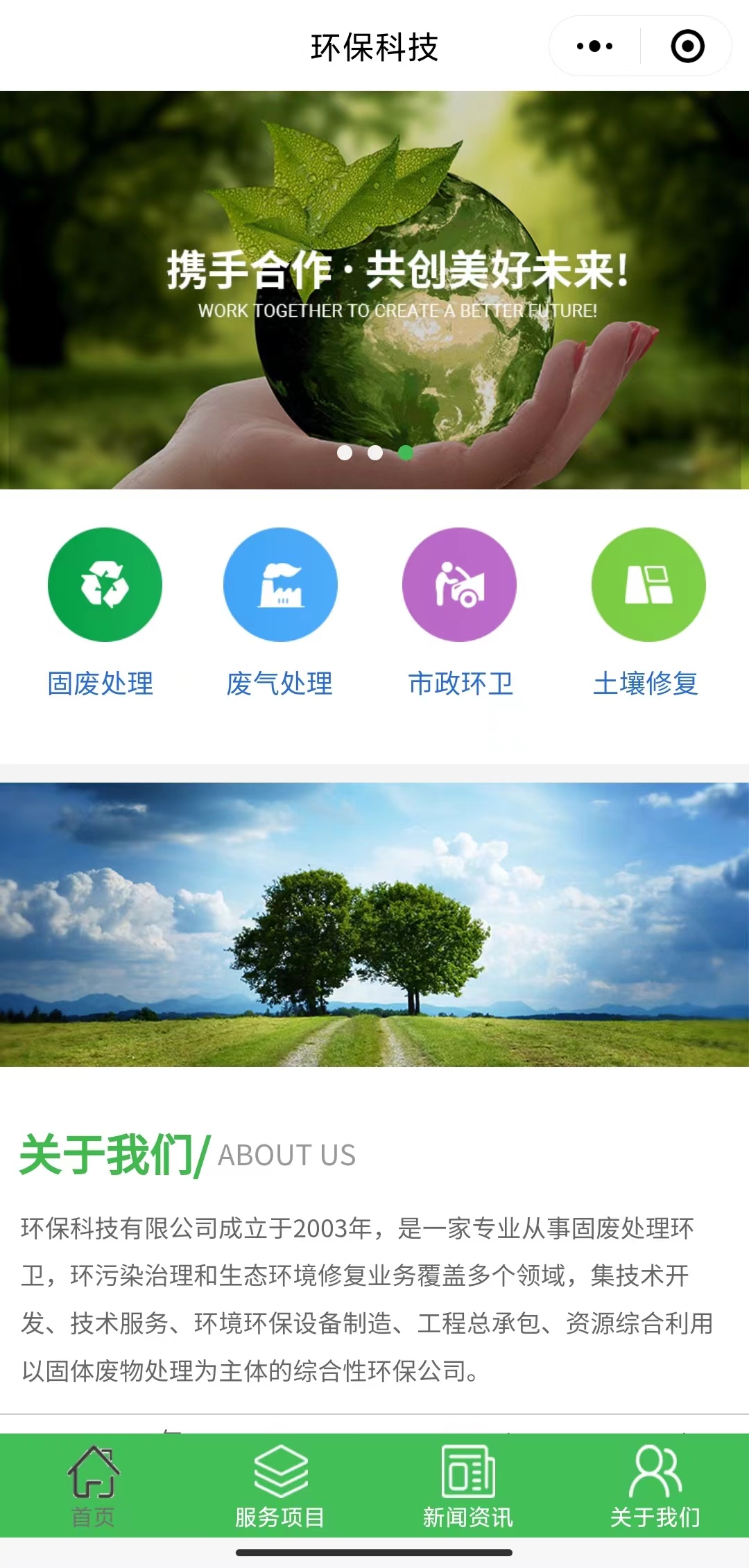
Task: Open the mini program more options menu
Action: point(594,46)
